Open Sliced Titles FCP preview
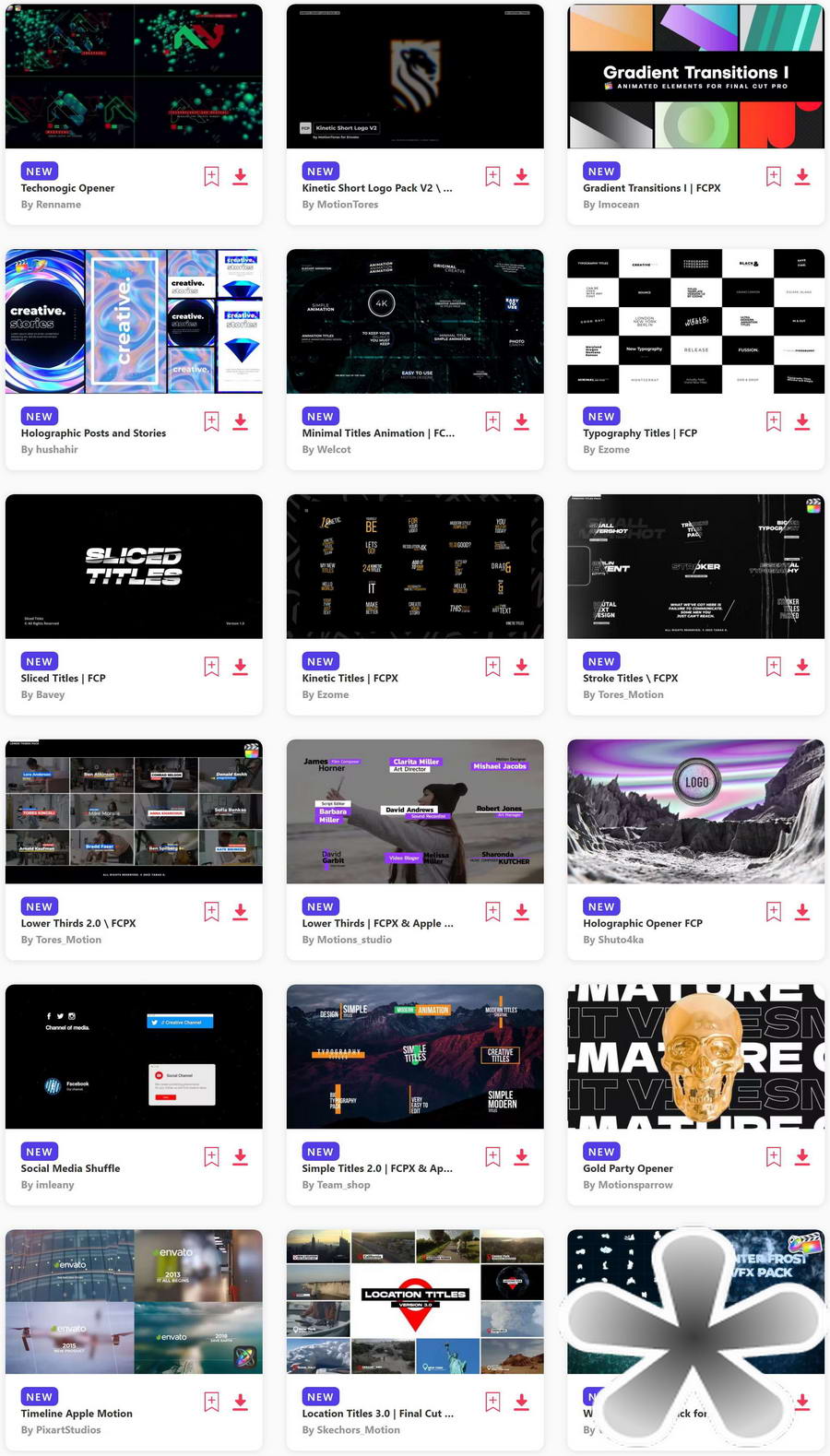Image resolution: width=830 pixels, height=1456 pixels. [134, 566]
